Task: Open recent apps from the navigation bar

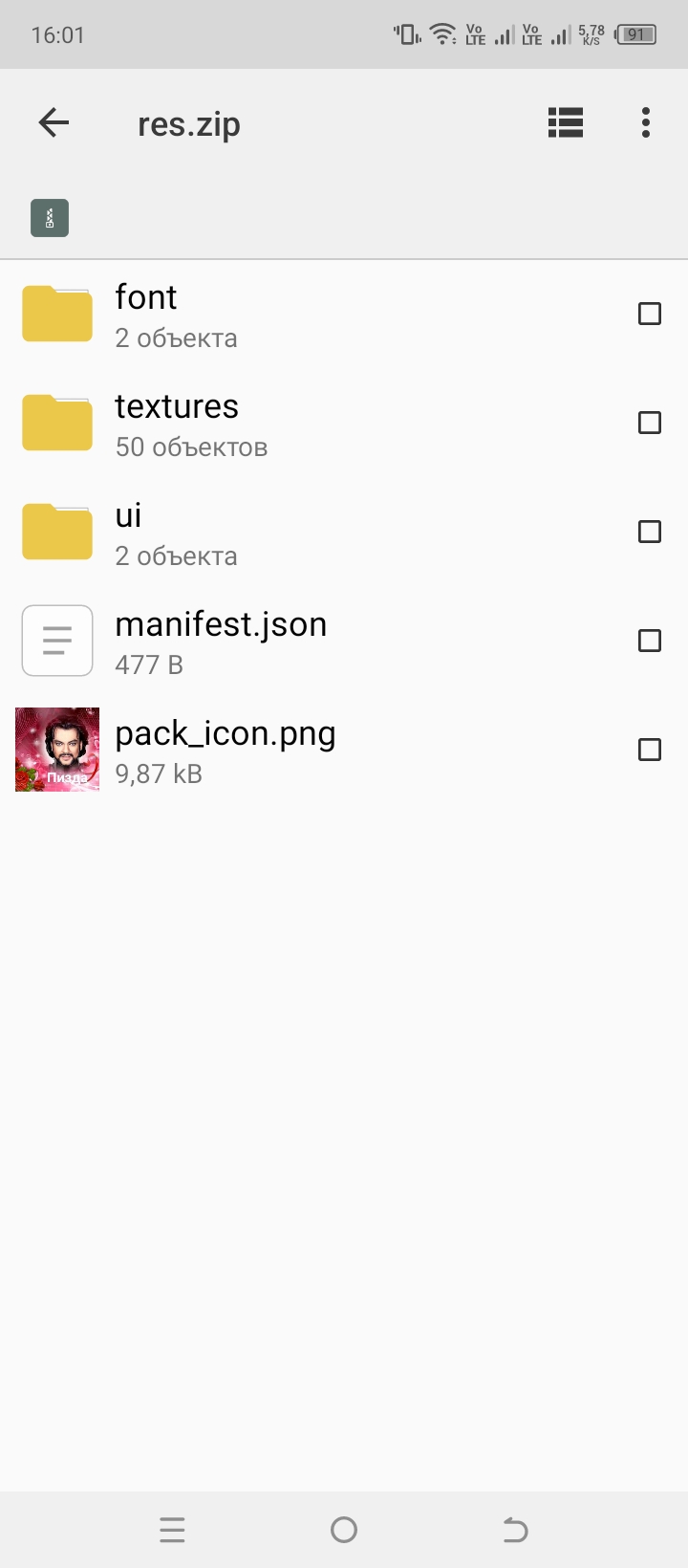Action: [172, 1530]
